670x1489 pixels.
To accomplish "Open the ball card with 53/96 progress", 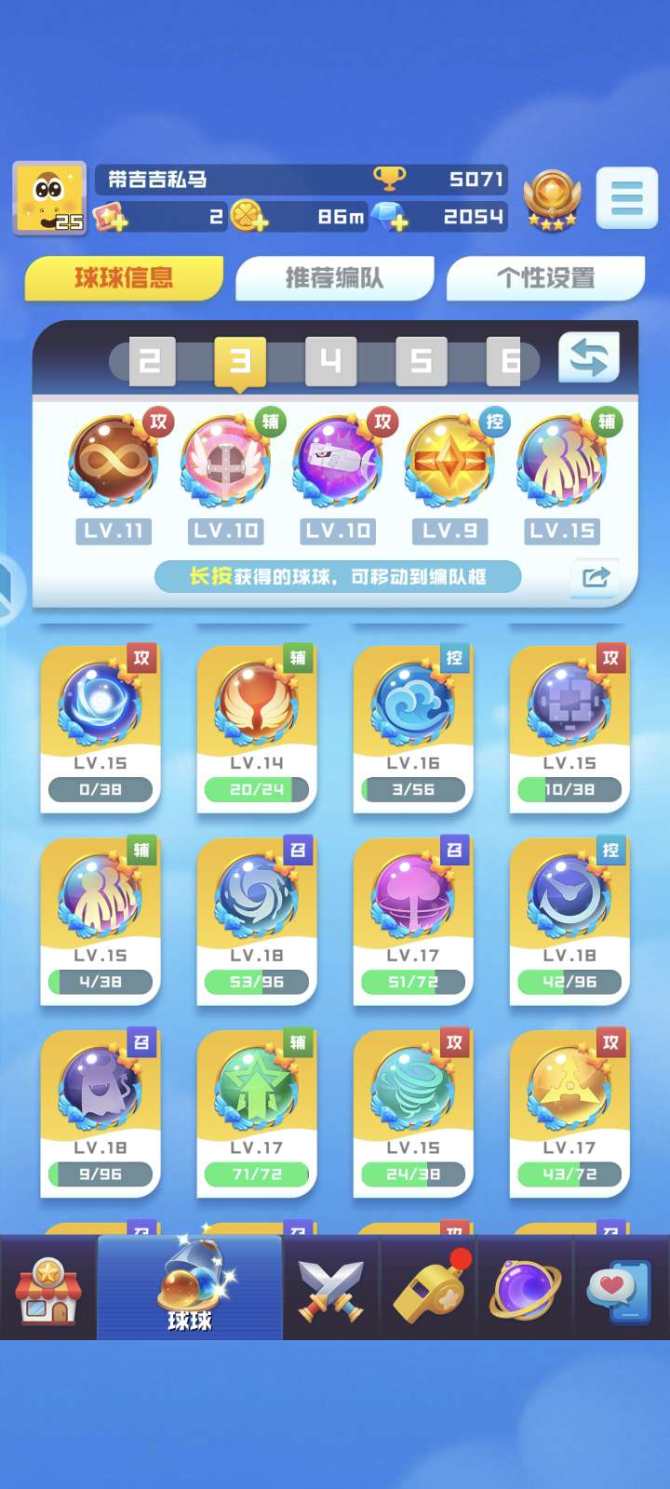I will (x=257, y=920).
